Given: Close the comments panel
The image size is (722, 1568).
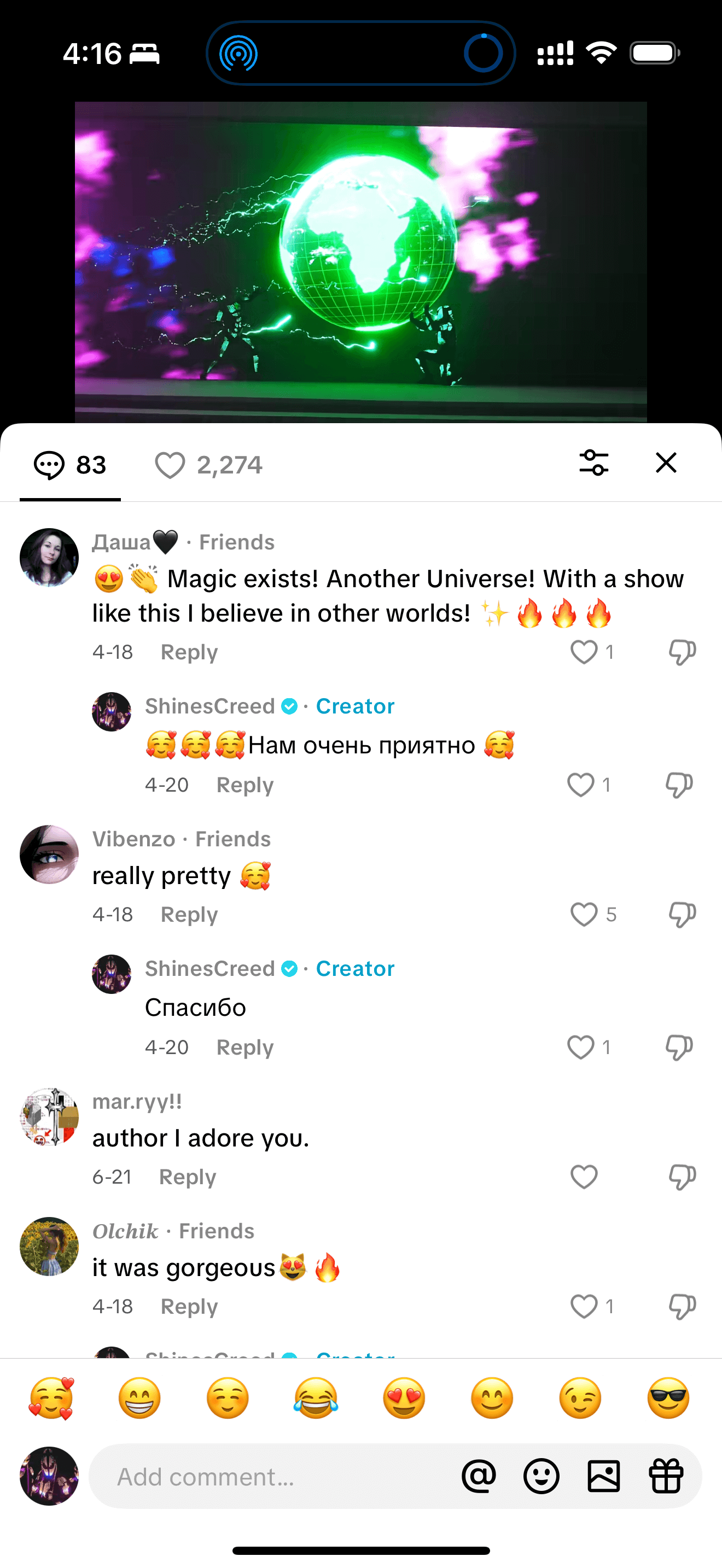Looking at the screenshot, I should point(666,463).
